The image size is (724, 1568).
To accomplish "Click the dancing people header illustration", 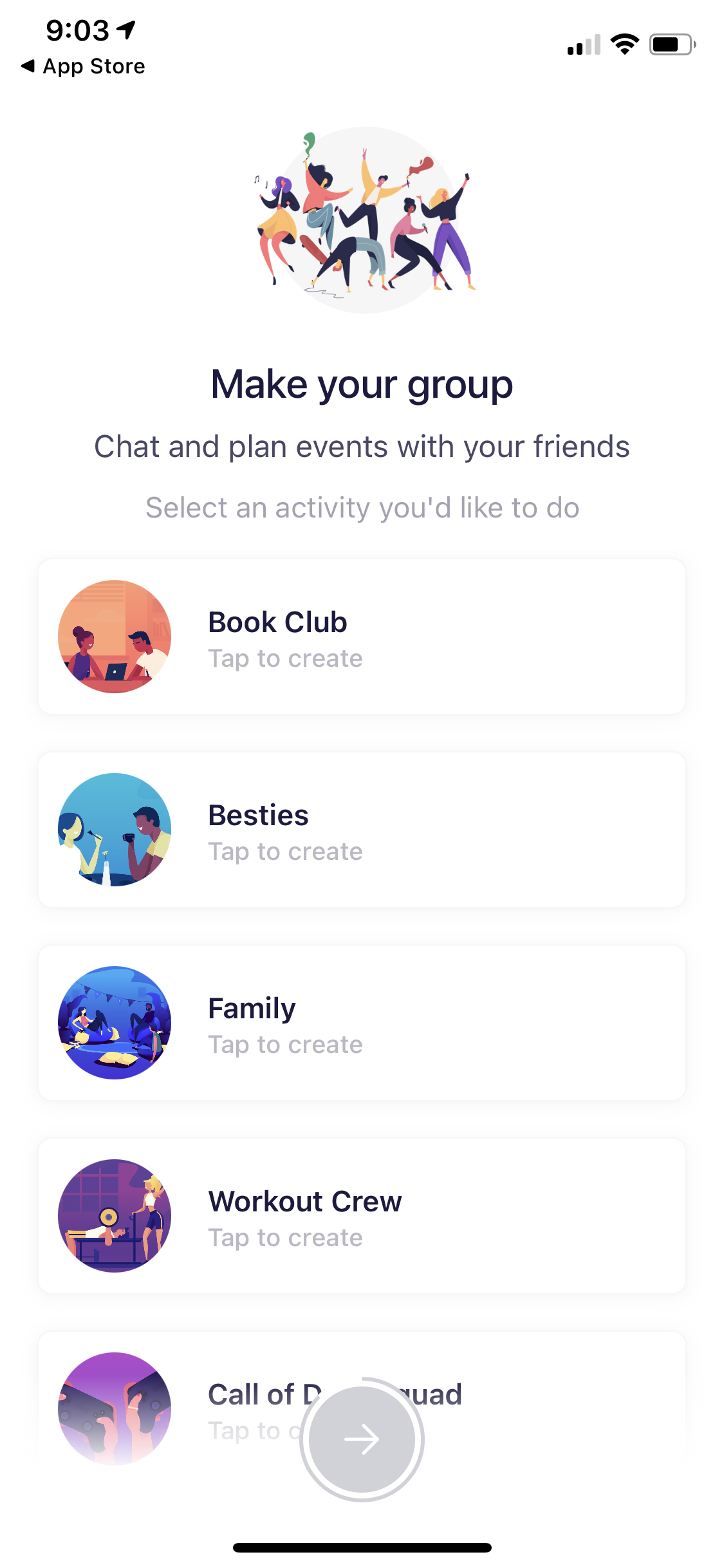I will click(362, 219).
